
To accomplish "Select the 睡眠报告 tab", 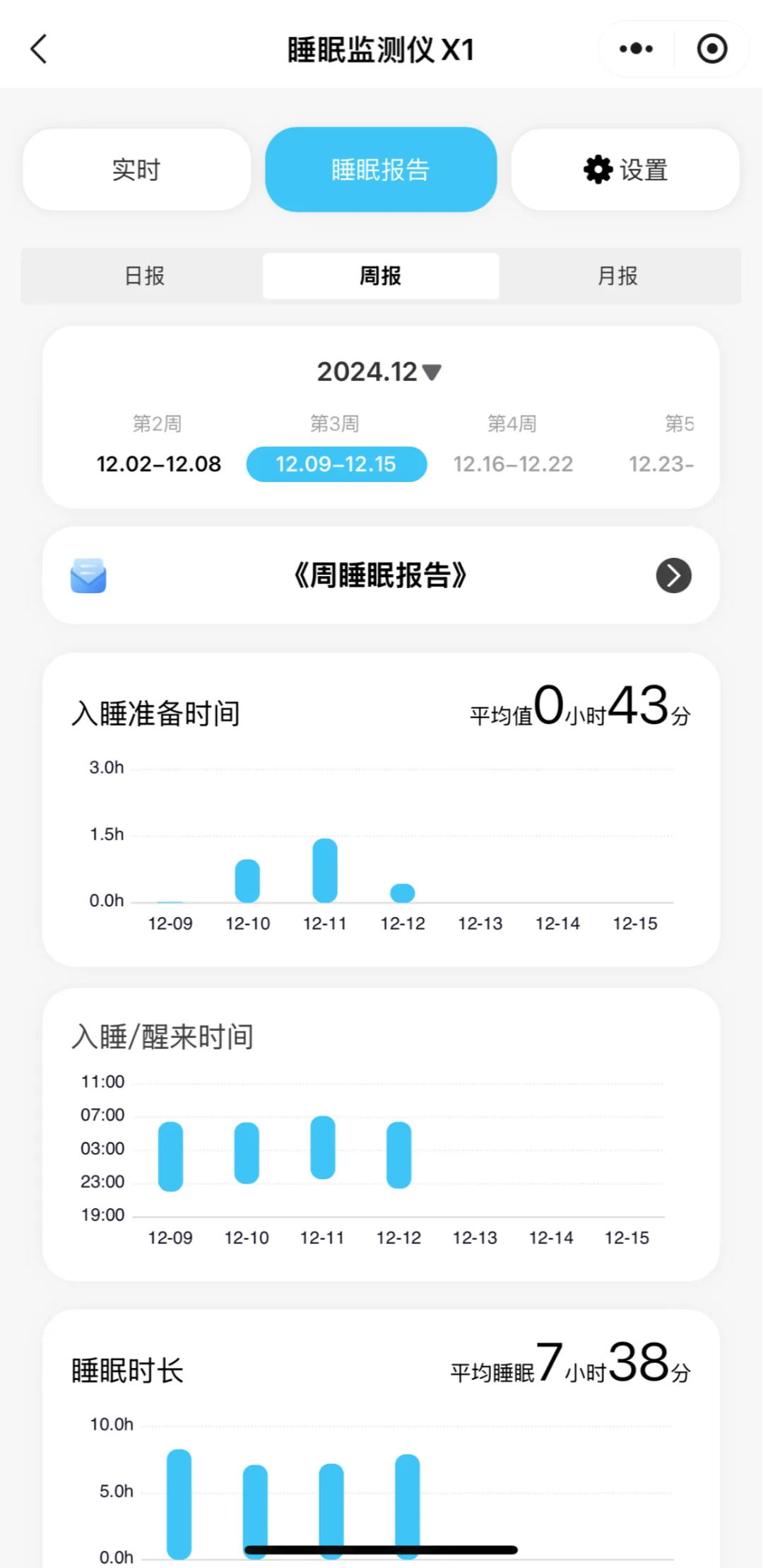I will [x=381, y=170].
